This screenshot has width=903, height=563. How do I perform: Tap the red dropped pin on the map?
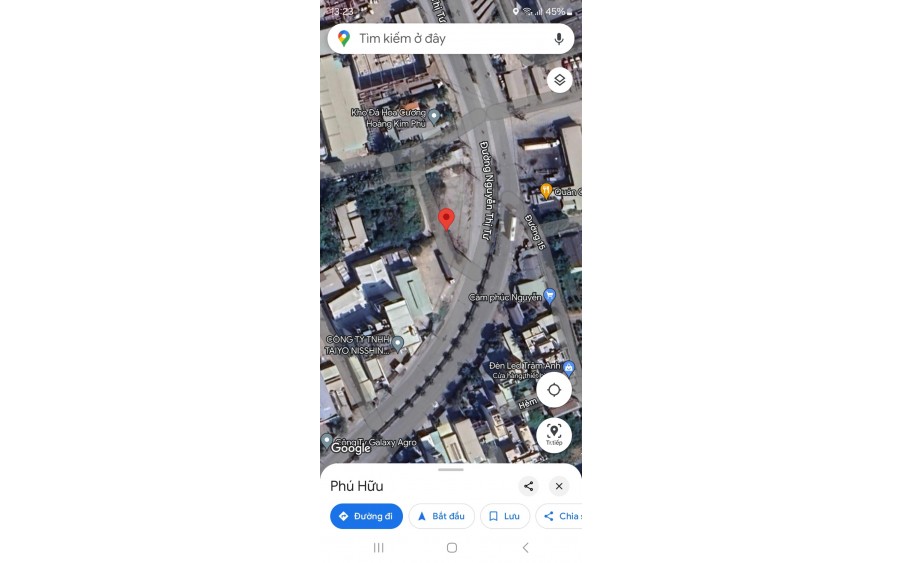pos(447,219)
